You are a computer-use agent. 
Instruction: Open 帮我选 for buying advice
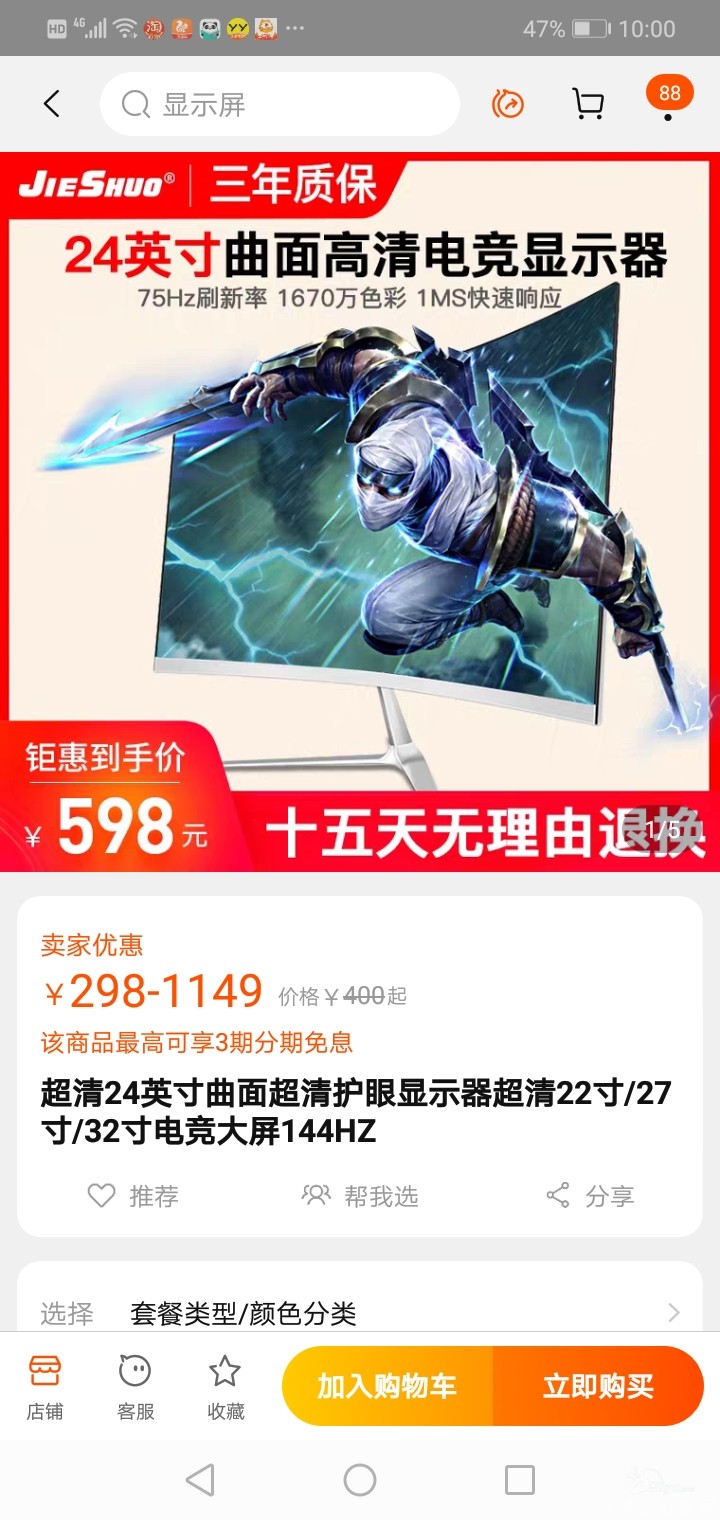click(x=361, y=1195)
